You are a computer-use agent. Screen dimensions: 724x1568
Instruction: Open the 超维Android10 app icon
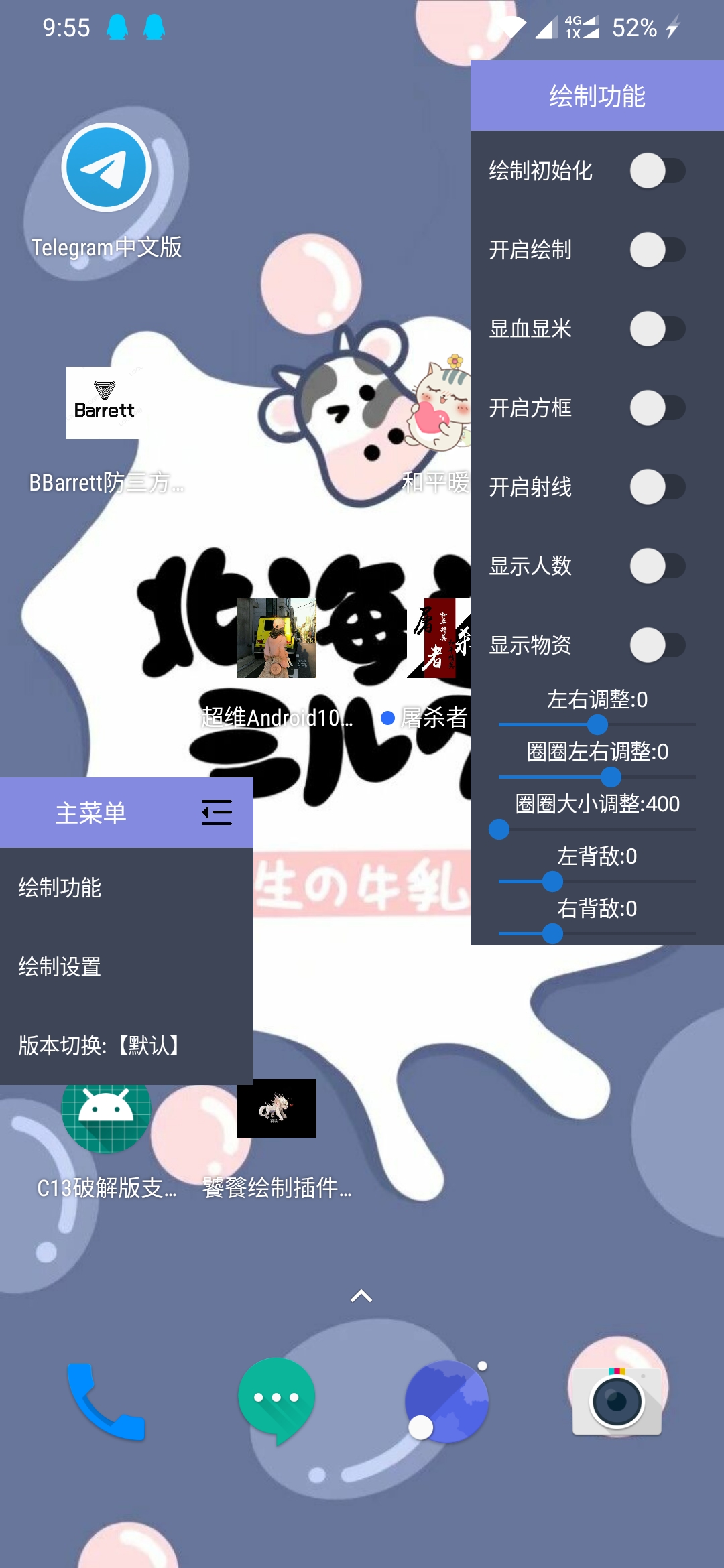276,638
